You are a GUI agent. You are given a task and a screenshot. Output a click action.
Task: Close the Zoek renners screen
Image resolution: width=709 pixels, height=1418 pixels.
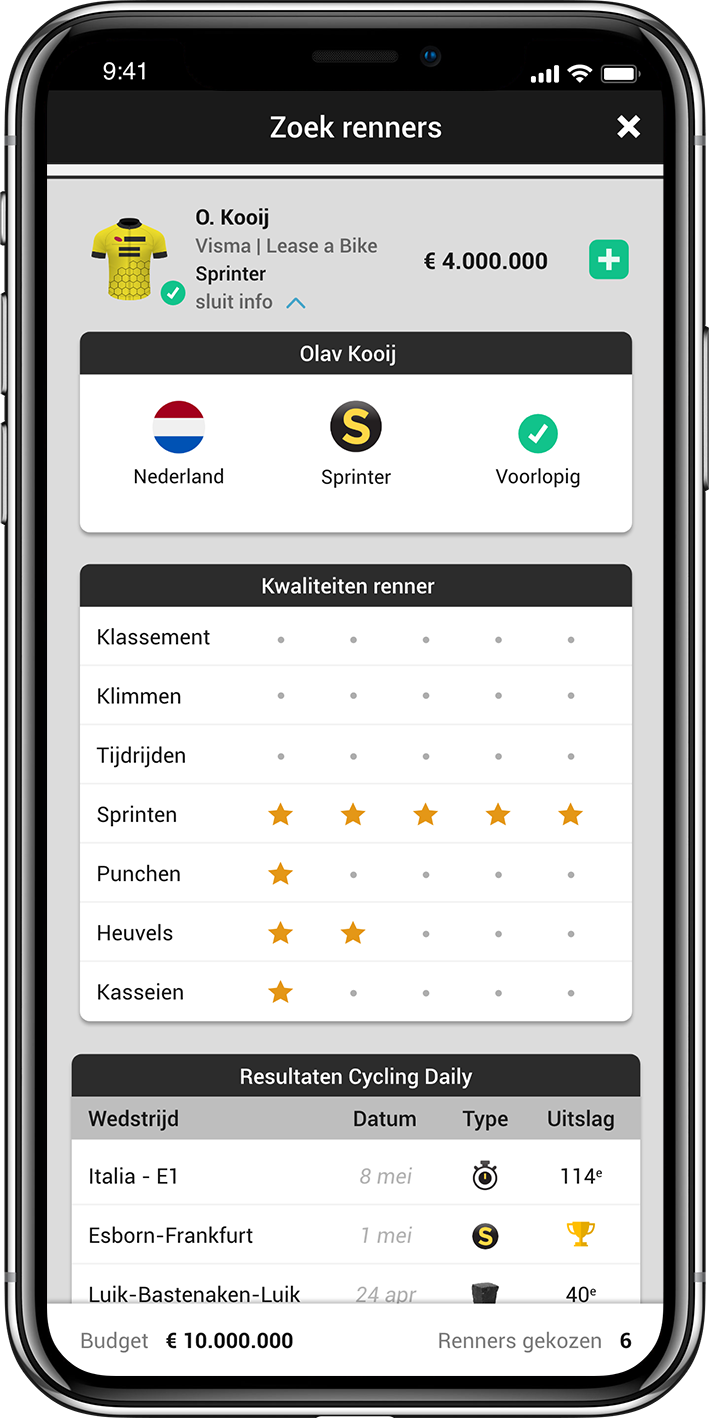628,127
